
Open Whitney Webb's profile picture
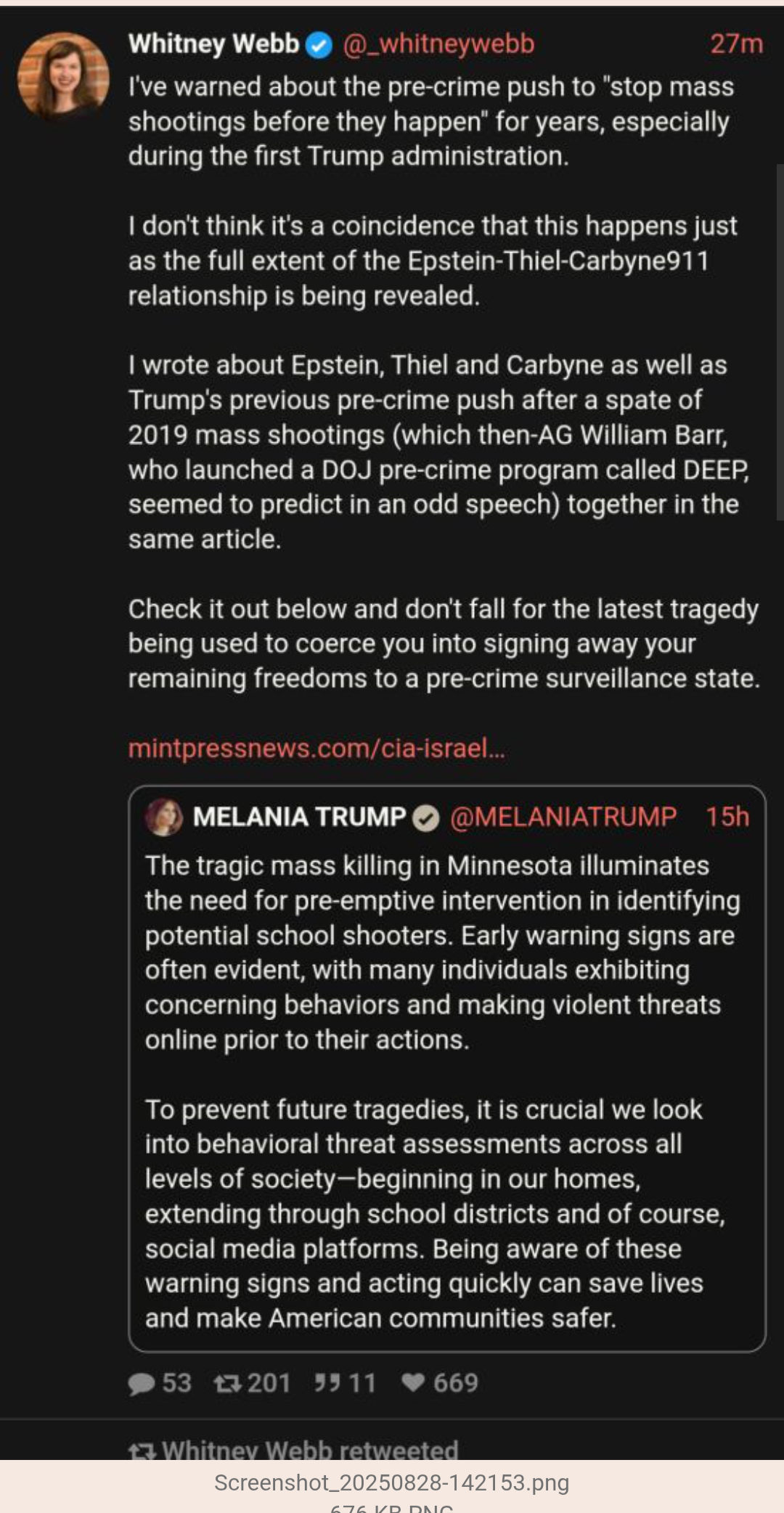(x=63, y=76)
